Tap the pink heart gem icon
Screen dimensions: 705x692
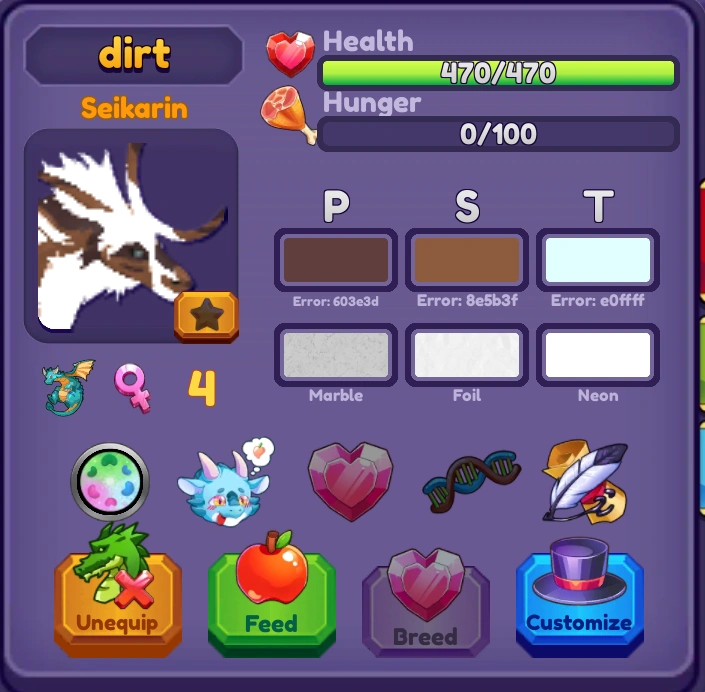pyautogui.click(x=350, y=481)
